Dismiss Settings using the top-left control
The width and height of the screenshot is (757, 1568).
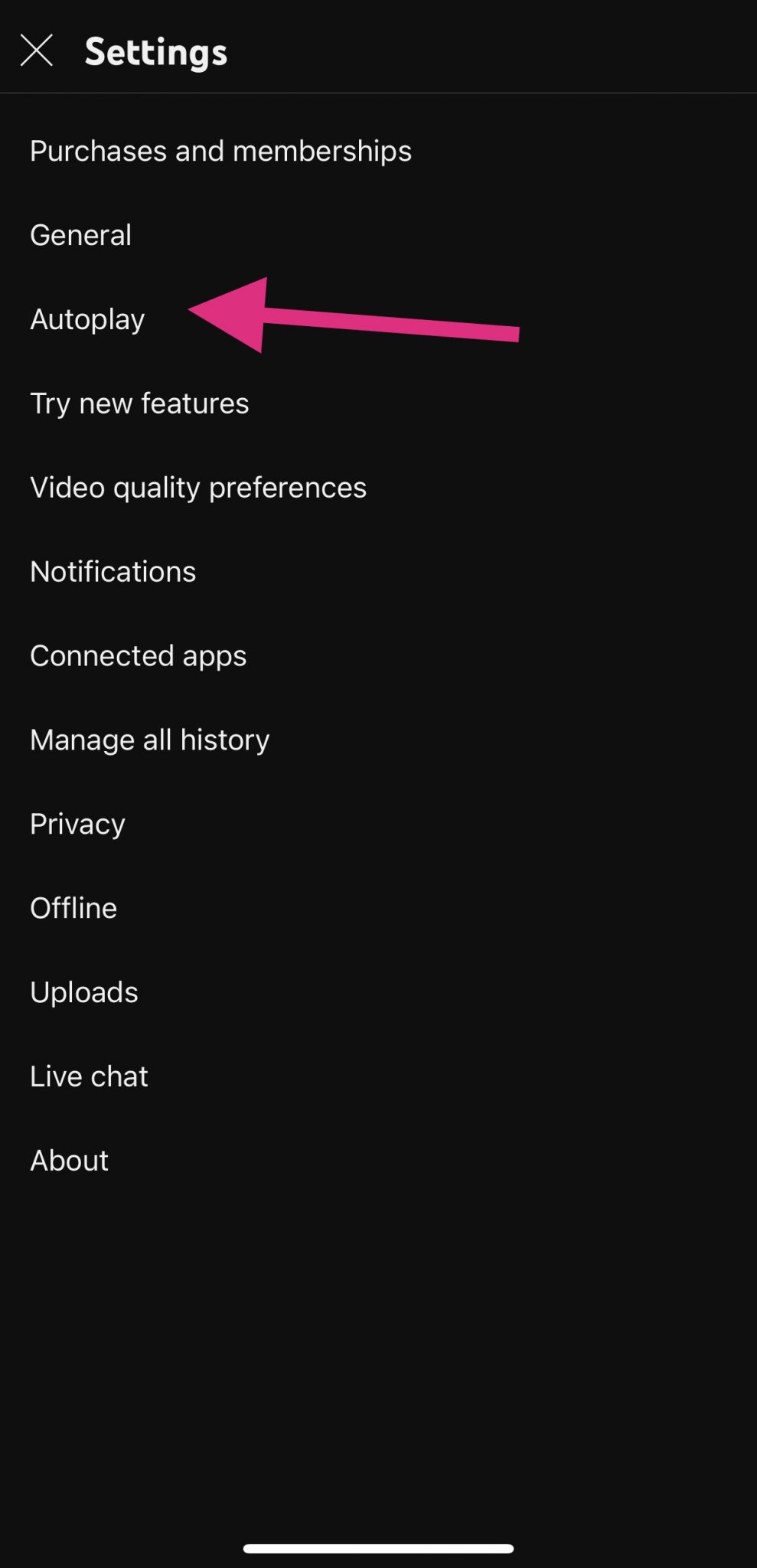(36, 51)
